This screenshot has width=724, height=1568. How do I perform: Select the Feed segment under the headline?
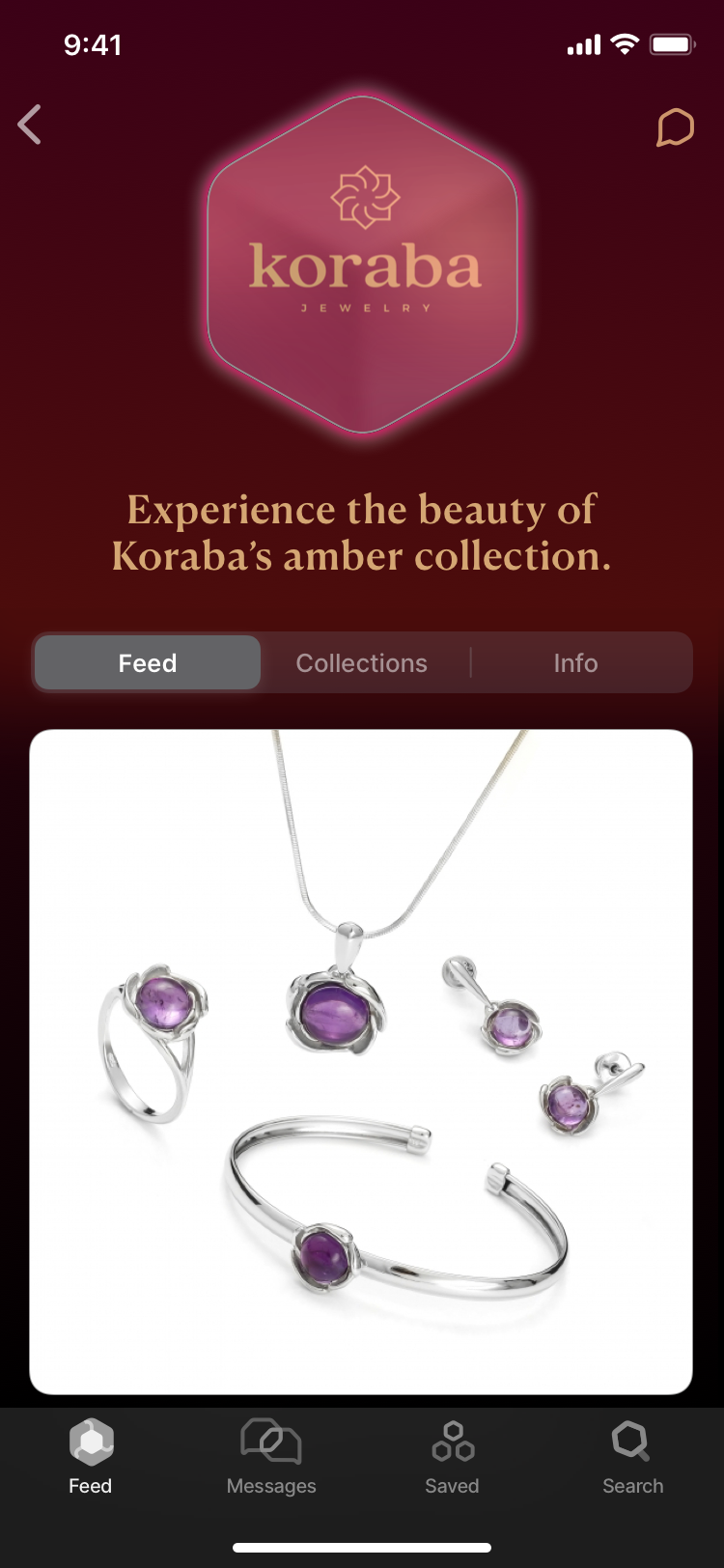click(x=148, y=662)
